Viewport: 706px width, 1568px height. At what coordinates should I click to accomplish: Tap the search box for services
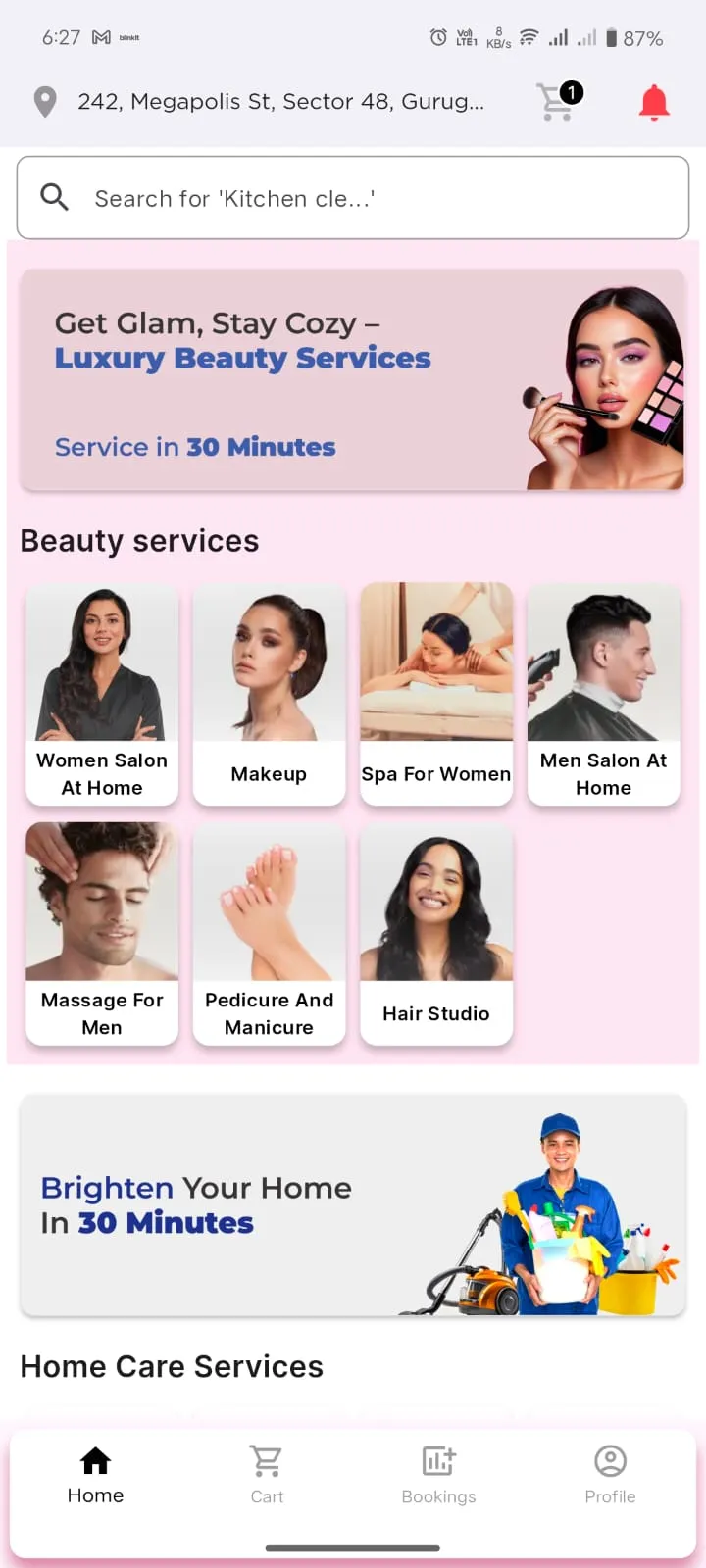point(353,198)
